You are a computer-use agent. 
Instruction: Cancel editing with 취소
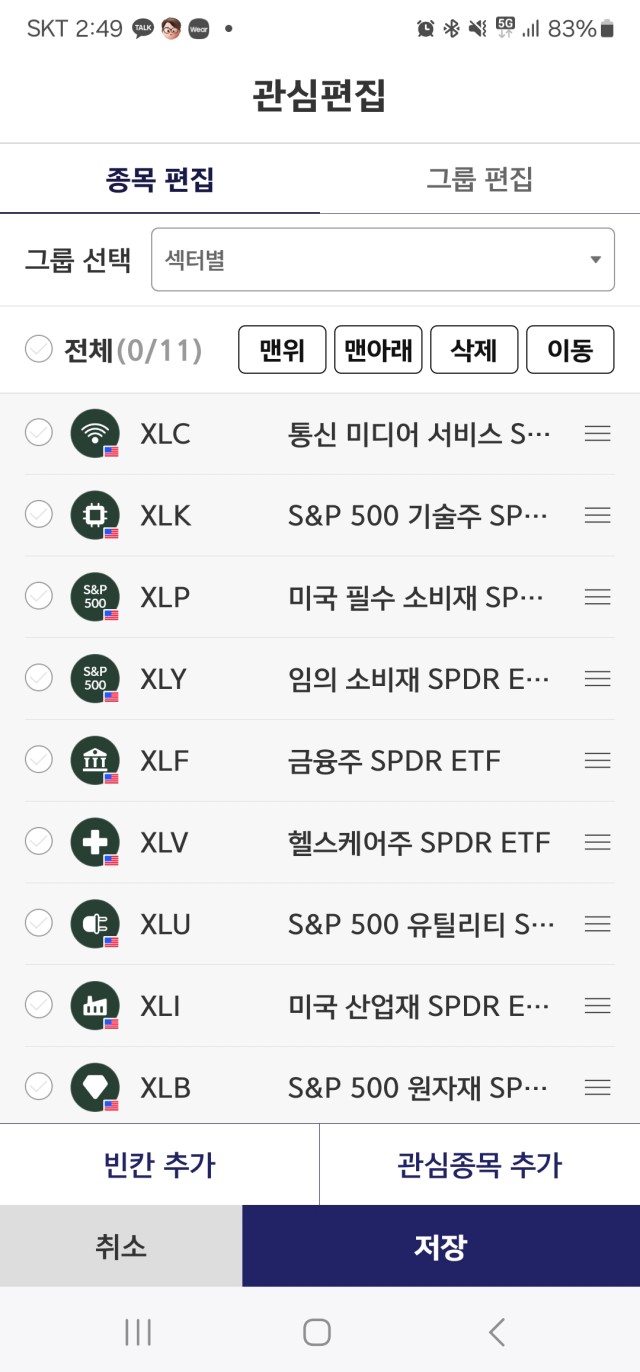pyautogui.click(x=121, y=1246)
